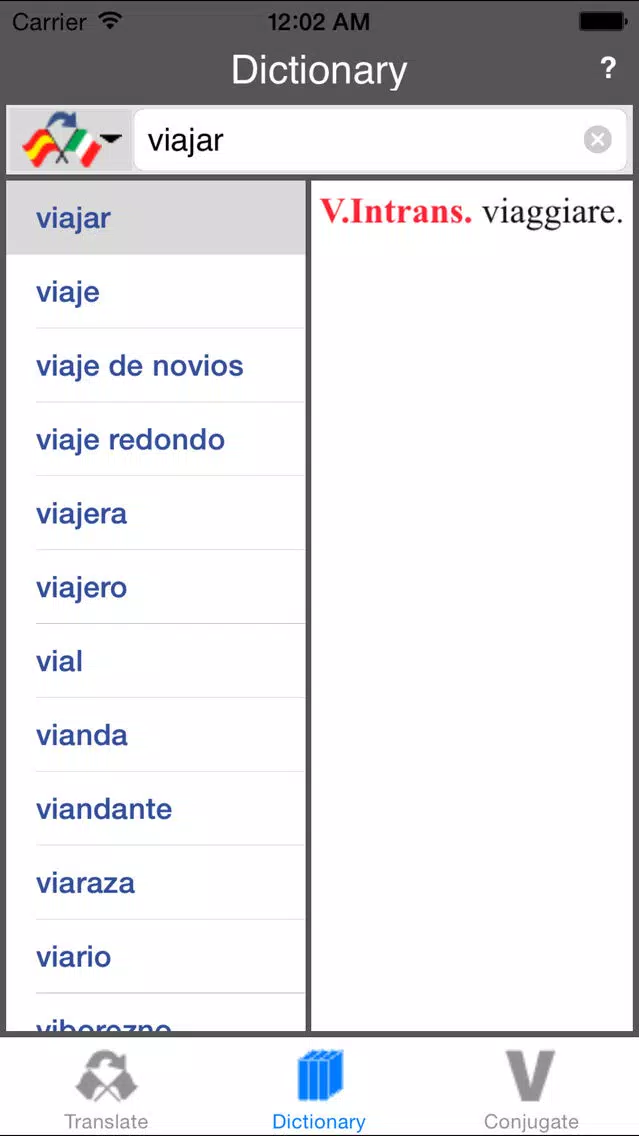Open the entry viaje de novios
The width and height of the screenshot is (639, 1136).
coord(156,365)
